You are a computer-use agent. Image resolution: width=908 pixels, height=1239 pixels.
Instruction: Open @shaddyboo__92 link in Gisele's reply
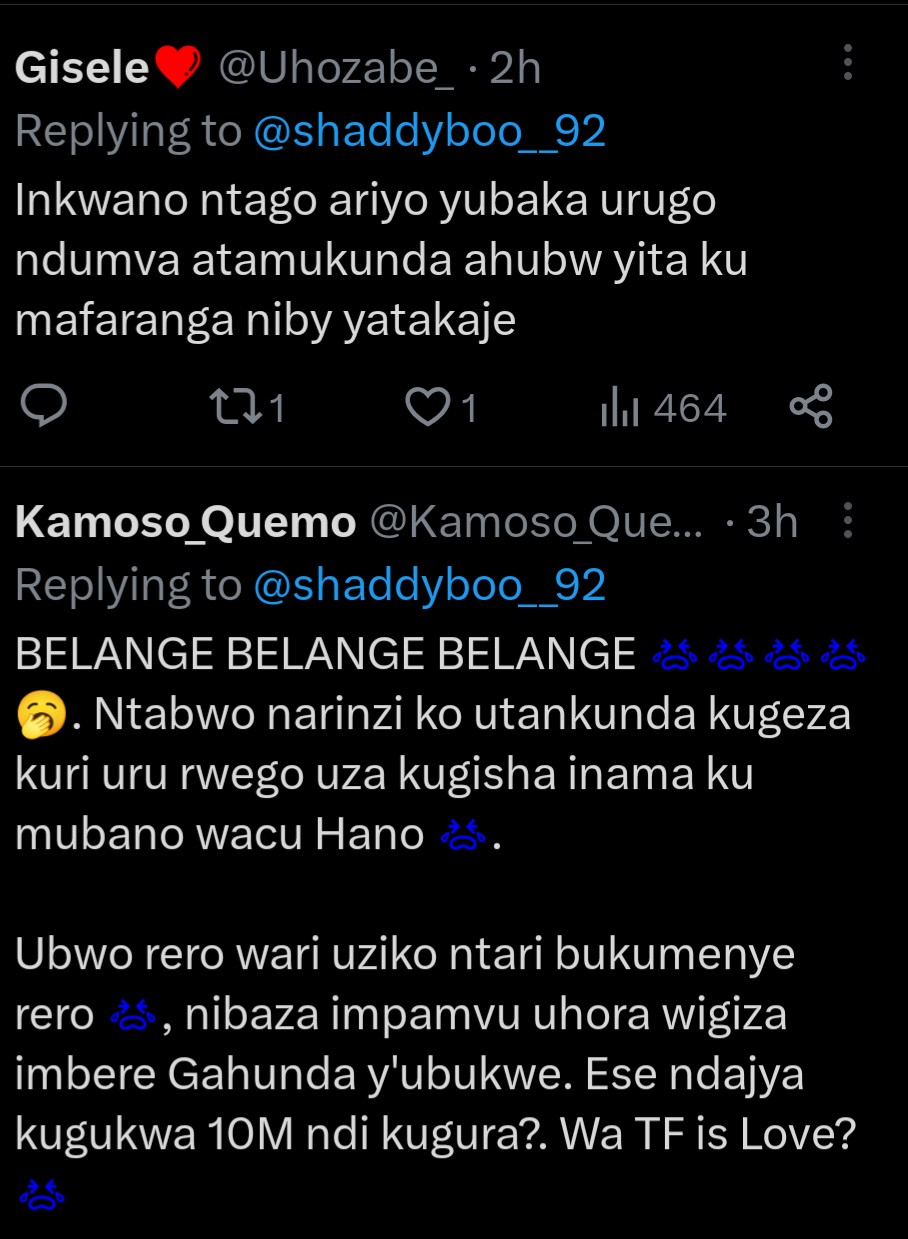coord(430,131)
